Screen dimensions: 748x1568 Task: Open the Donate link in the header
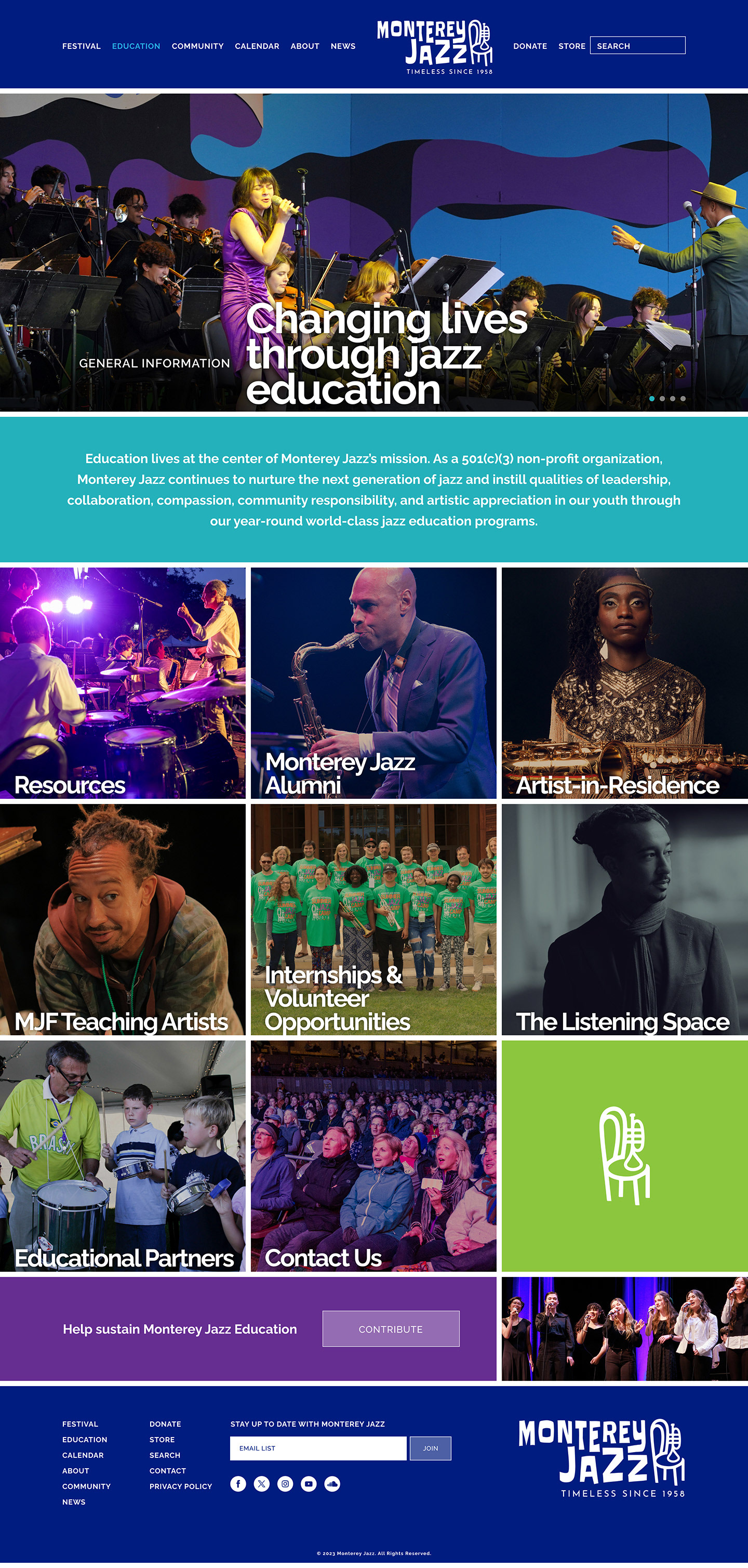click(x=530, y=46)
